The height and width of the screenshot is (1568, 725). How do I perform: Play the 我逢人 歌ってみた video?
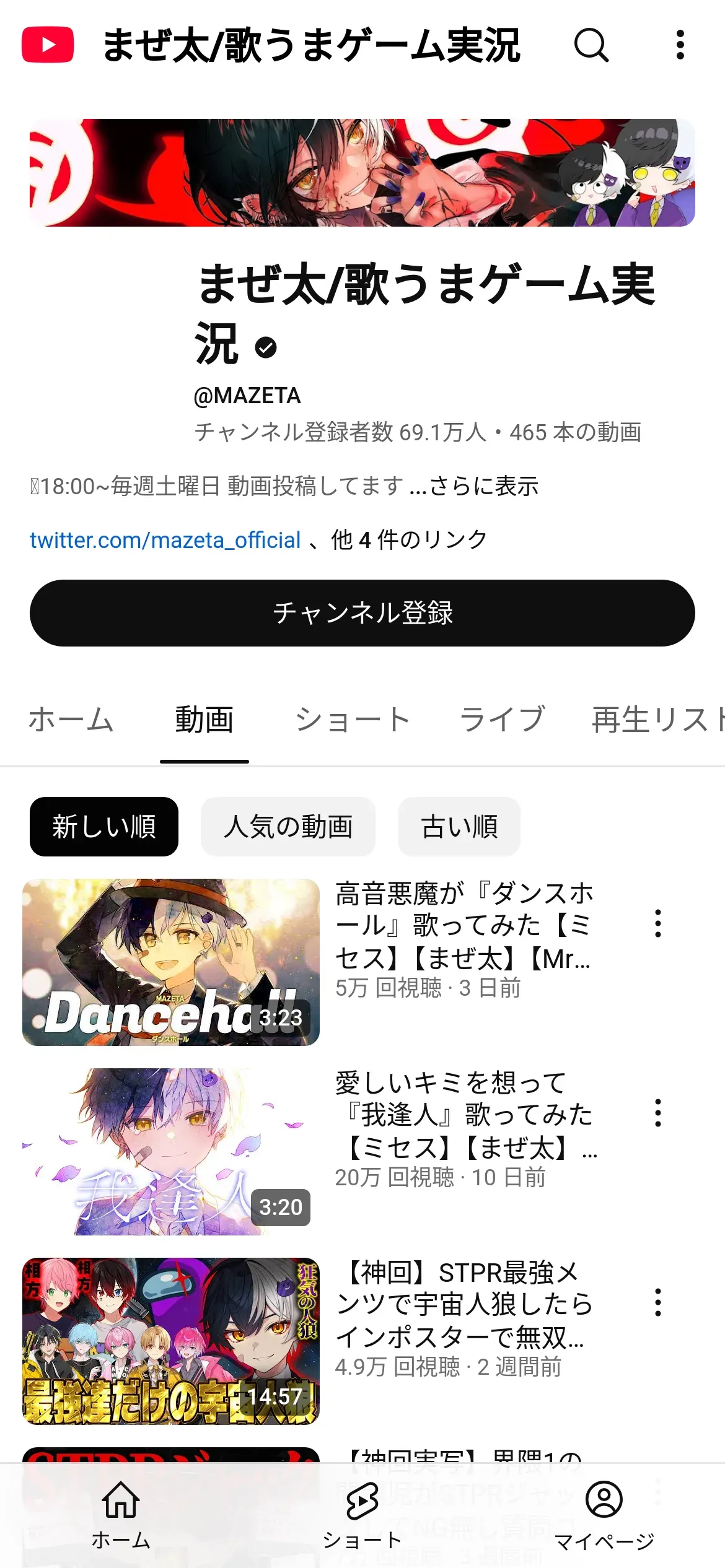click(171, 1152)
